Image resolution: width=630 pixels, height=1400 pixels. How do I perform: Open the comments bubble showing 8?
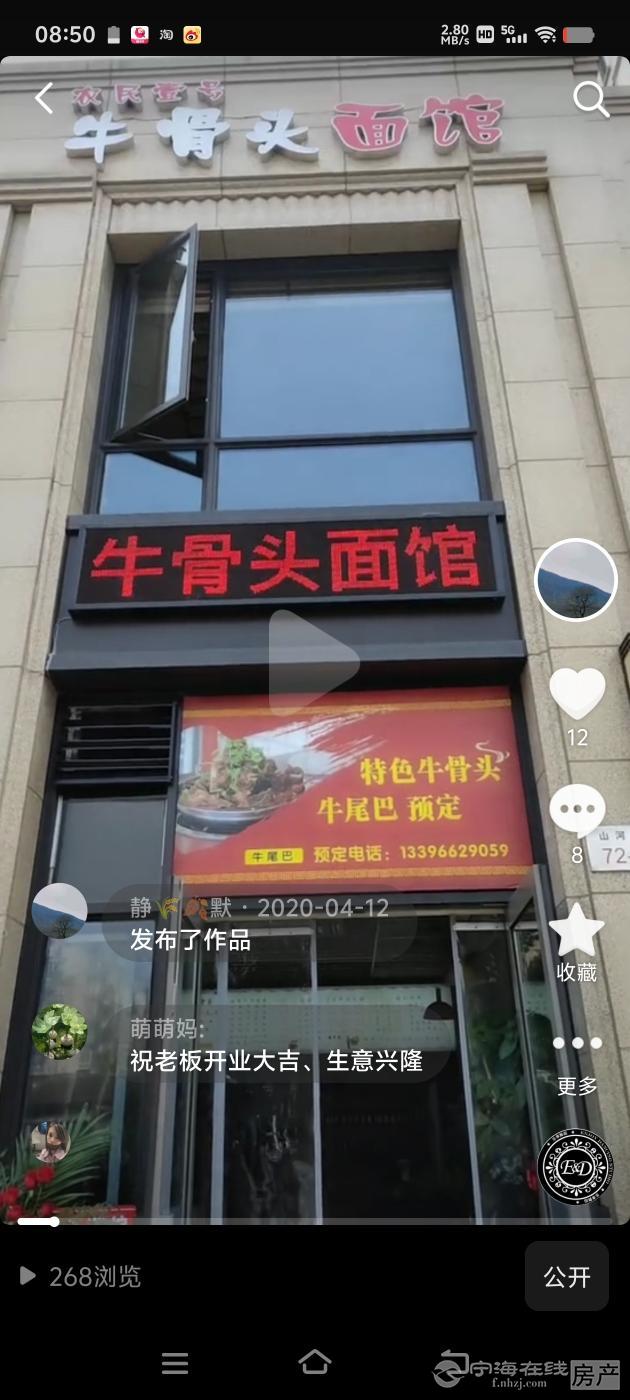pos(577,810)
